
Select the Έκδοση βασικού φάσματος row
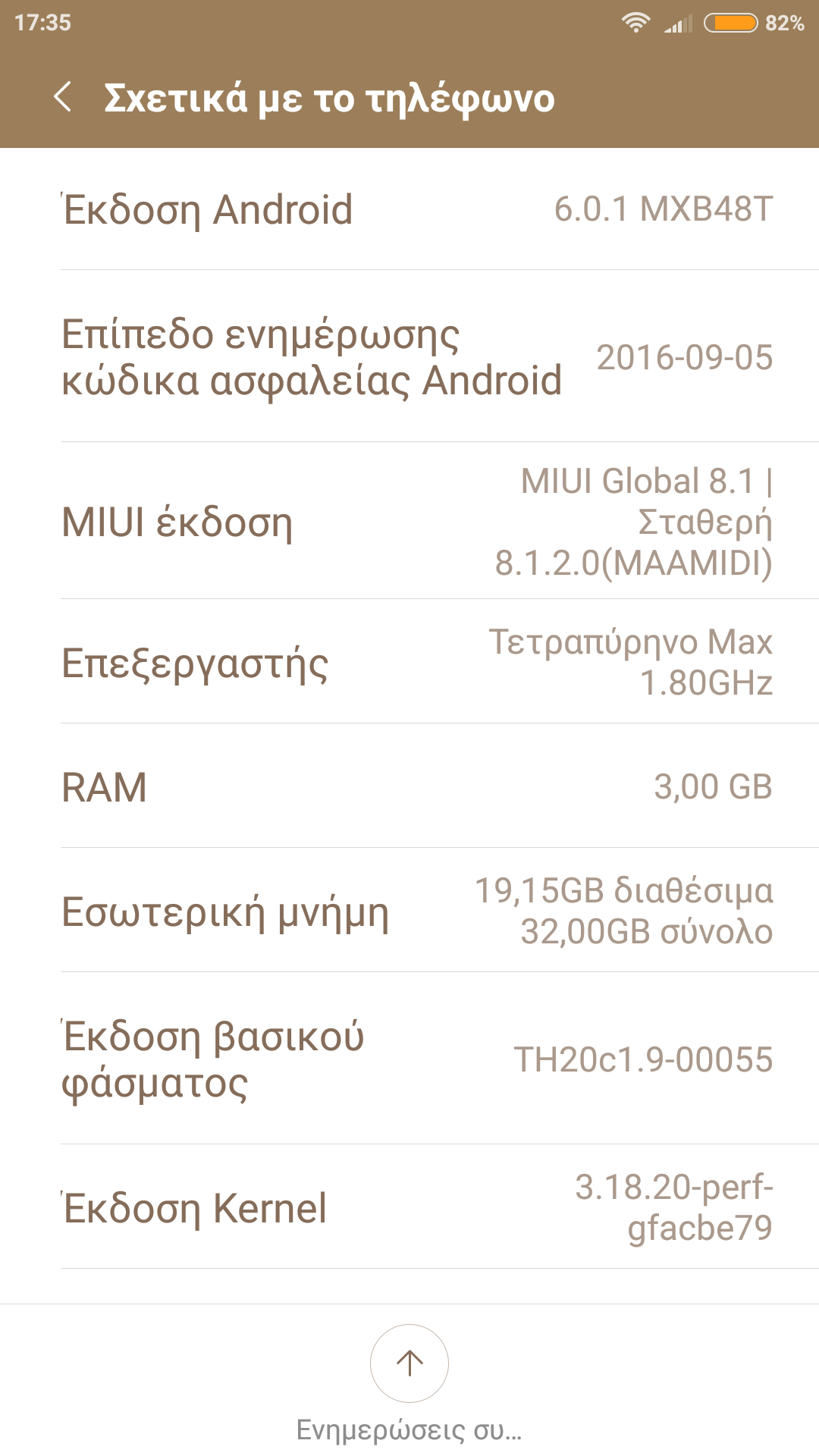(x=409, y=1059)
